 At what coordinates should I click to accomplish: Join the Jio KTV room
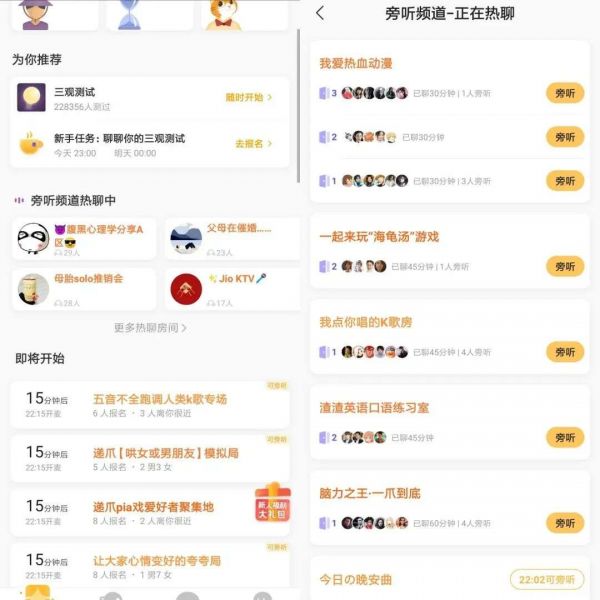point(233,289)
